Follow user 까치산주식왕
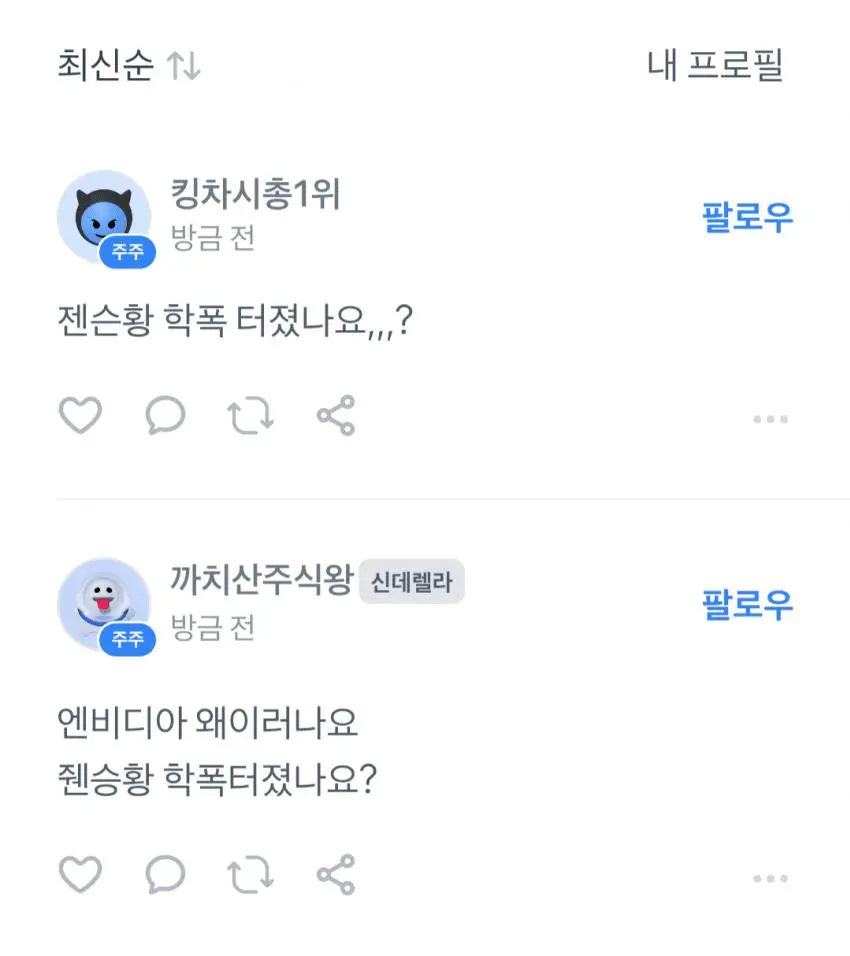The height and width of the screenshot is (956, 850). click(747, 604)
